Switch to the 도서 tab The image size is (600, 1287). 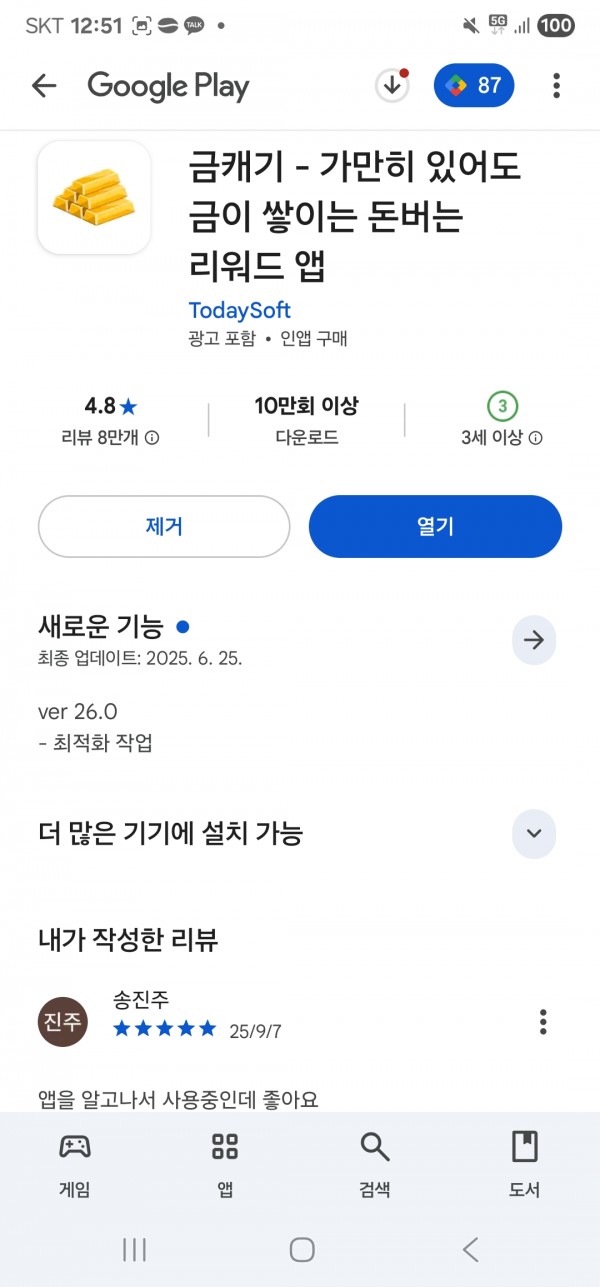(525, 1163)
